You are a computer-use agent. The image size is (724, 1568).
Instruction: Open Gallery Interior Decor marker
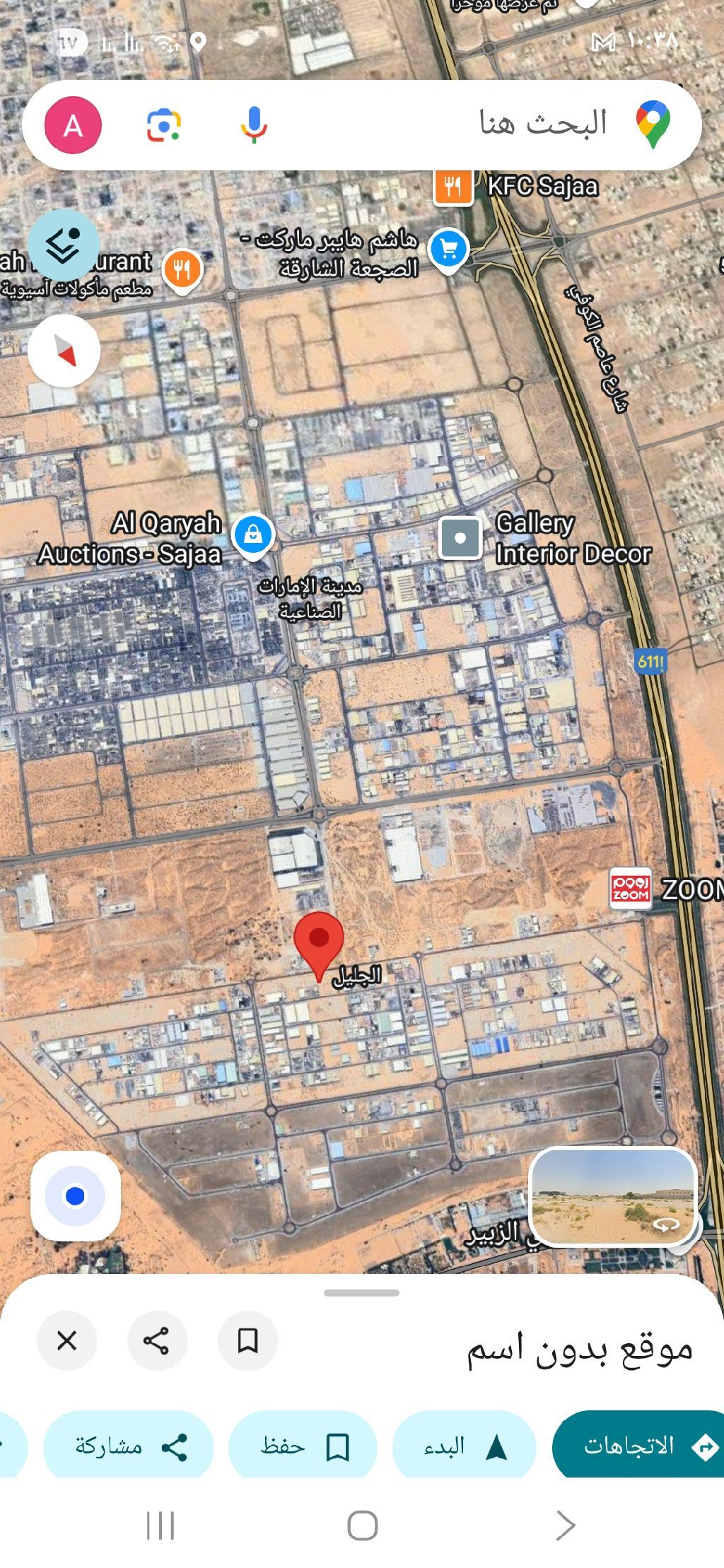460,538
